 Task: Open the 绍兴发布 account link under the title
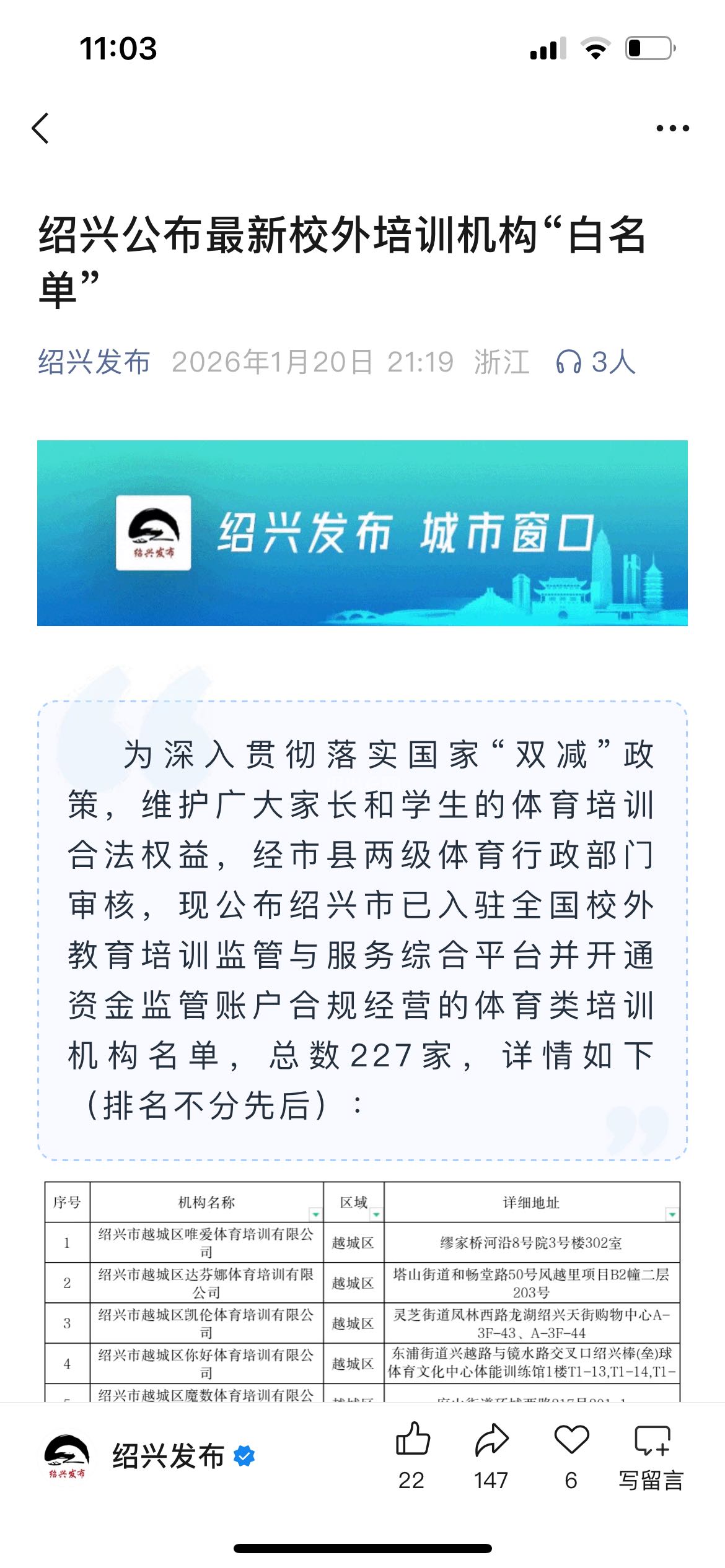click(94, 362)
